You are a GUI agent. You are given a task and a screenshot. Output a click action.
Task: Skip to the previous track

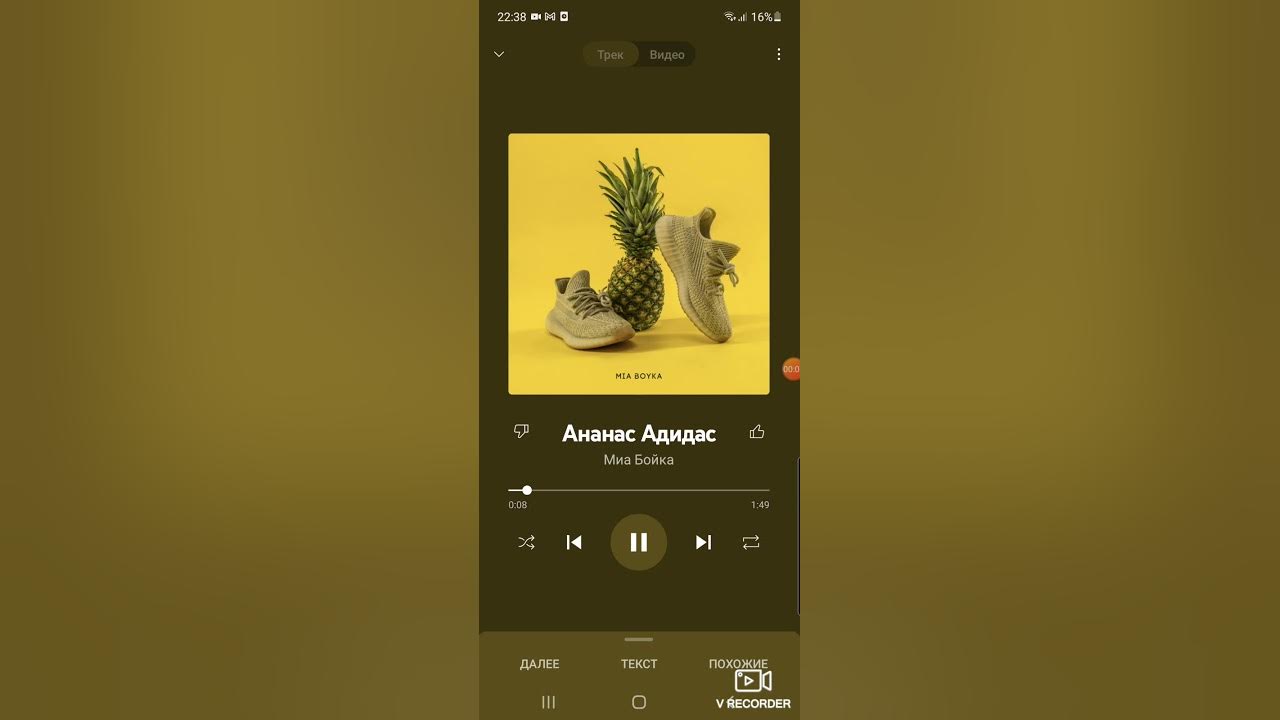(574, 542)
